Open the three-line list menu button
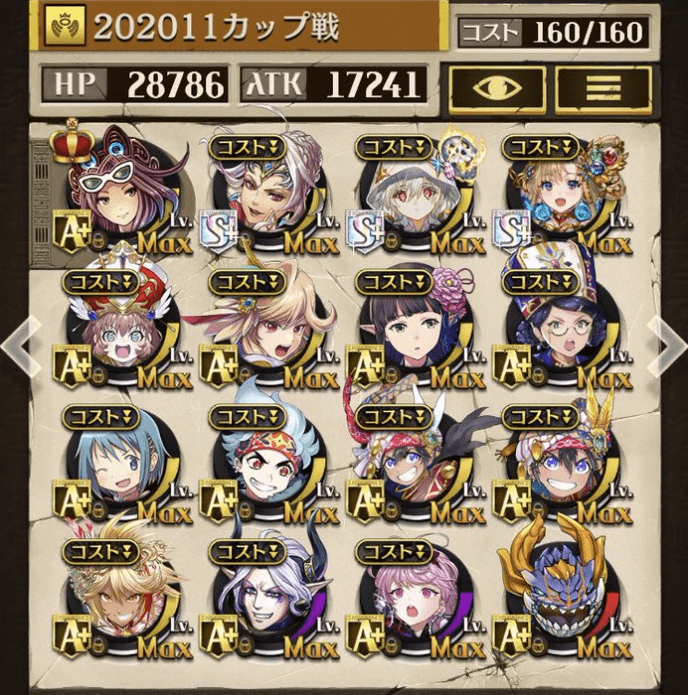The image size is (688, 695). [x=602, y=88]
